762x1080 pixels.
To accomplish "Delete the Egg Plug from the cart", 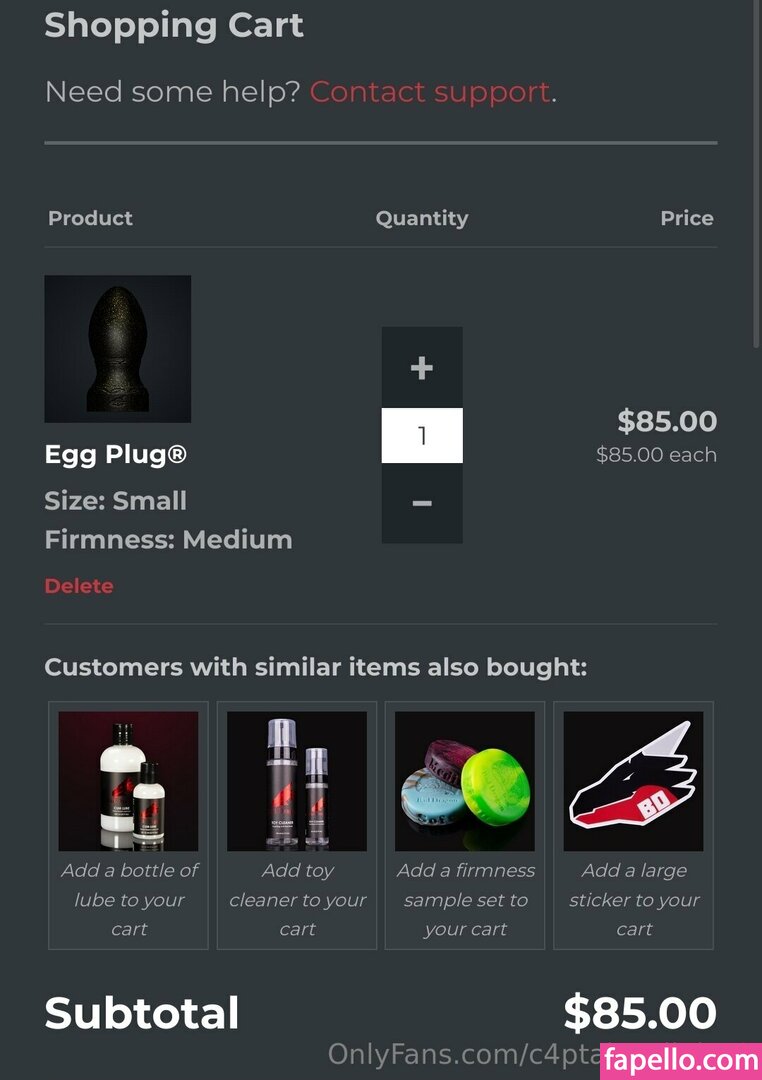I will [x=79, y=586].
